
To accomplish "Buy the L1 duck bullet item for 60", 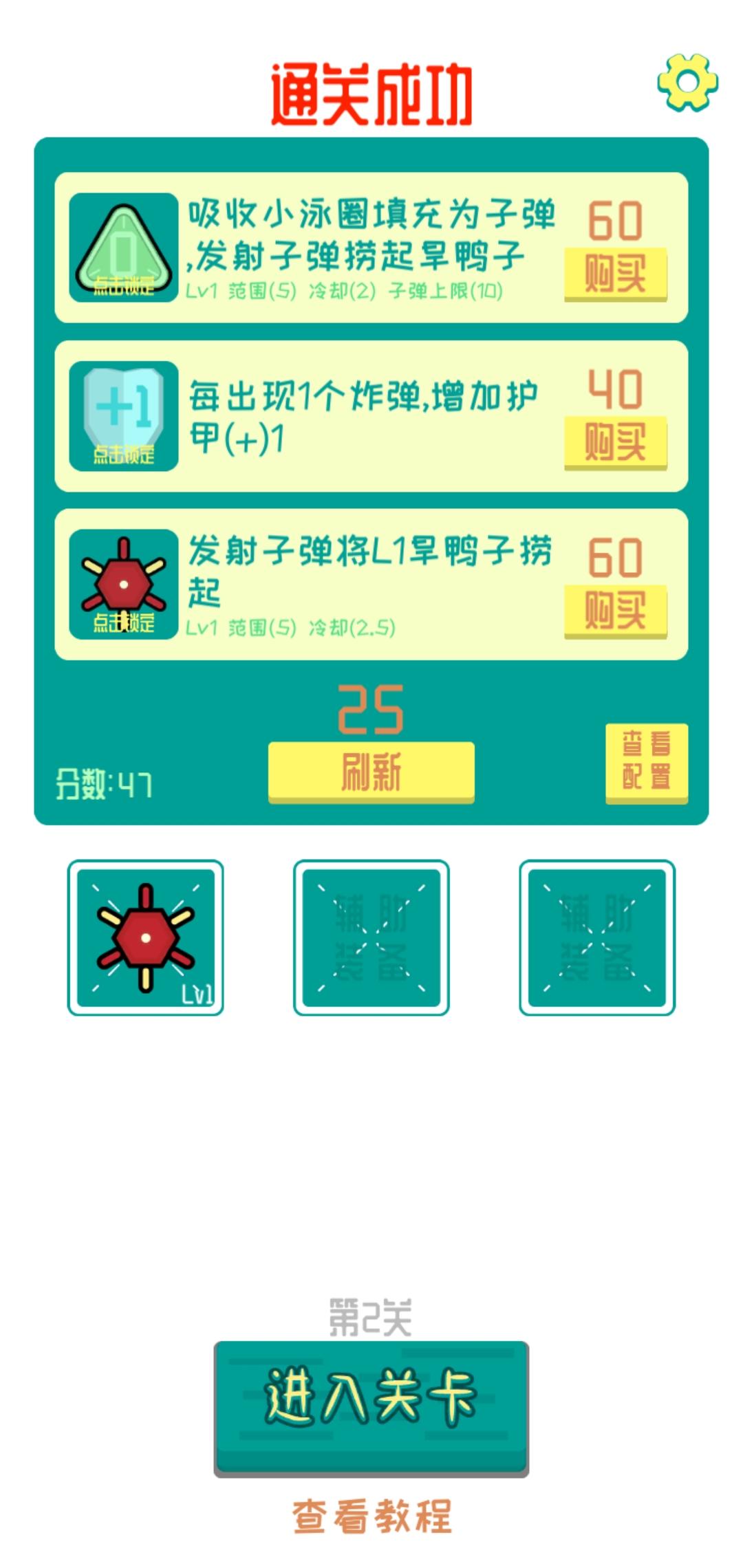I will (615, 611).
